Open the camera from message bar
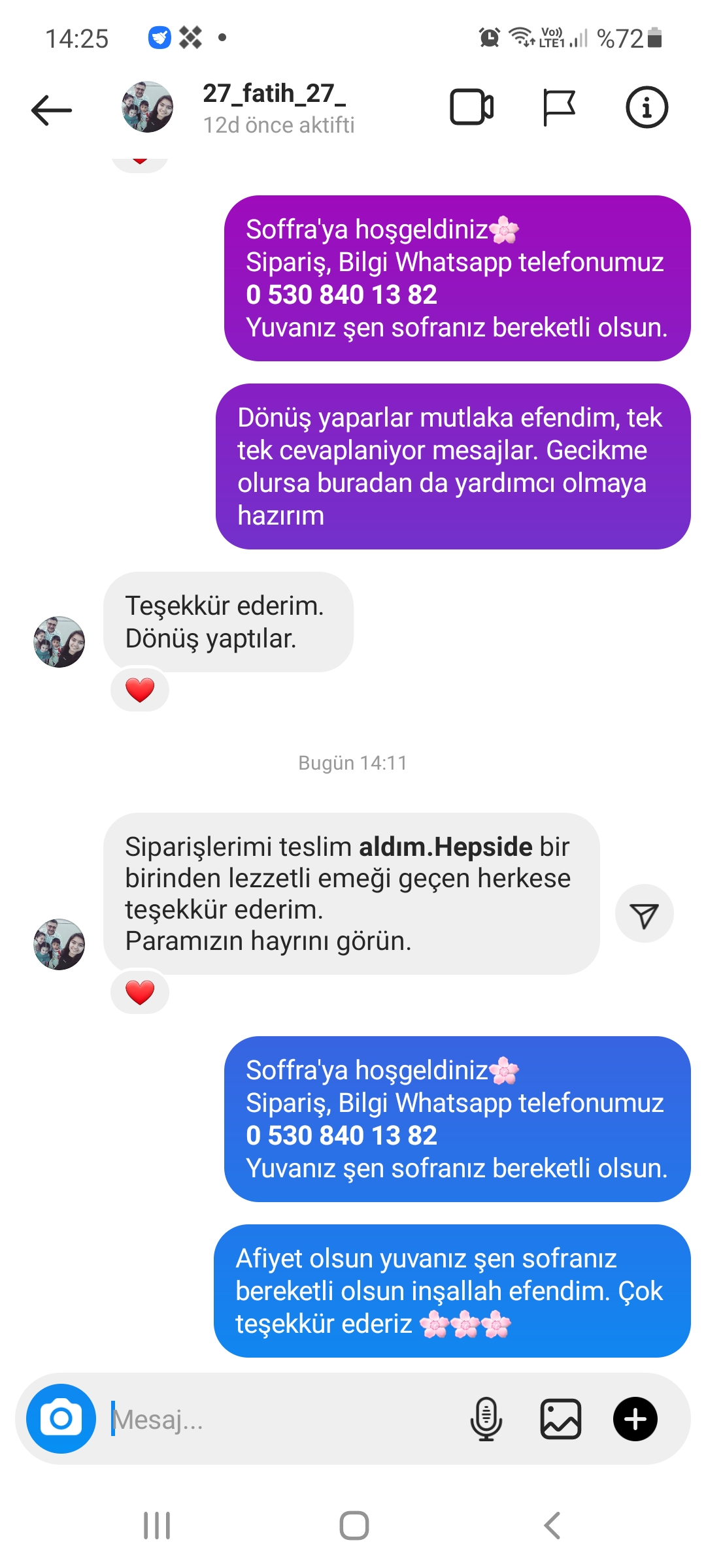Image resolution: width=706 pixels, height=1568 pixels. click(61, 1418)
